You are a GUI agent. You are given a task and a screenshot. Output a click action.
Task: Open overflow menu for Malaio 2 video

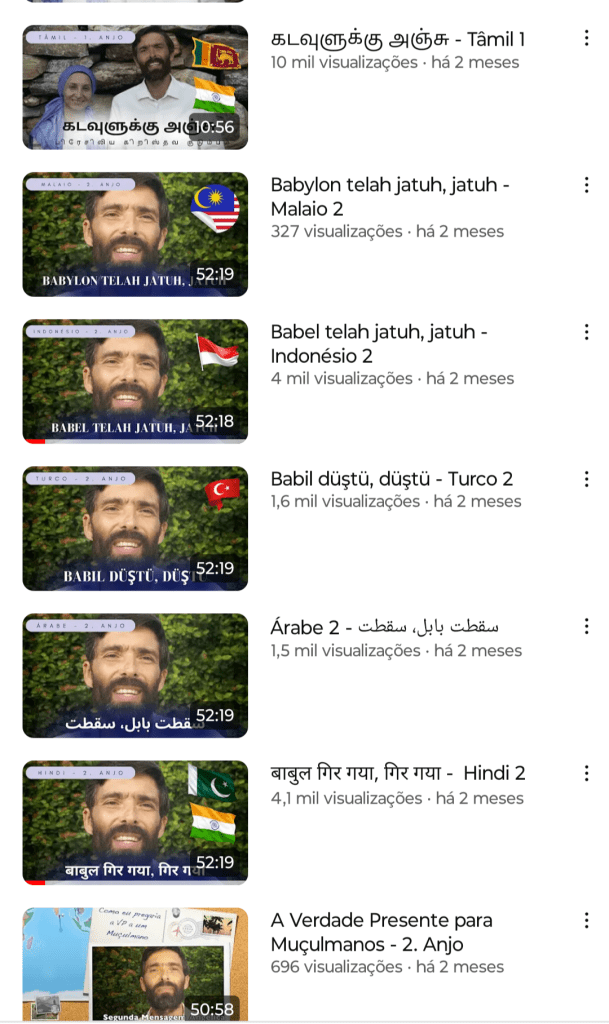click(x=586, y=185)
